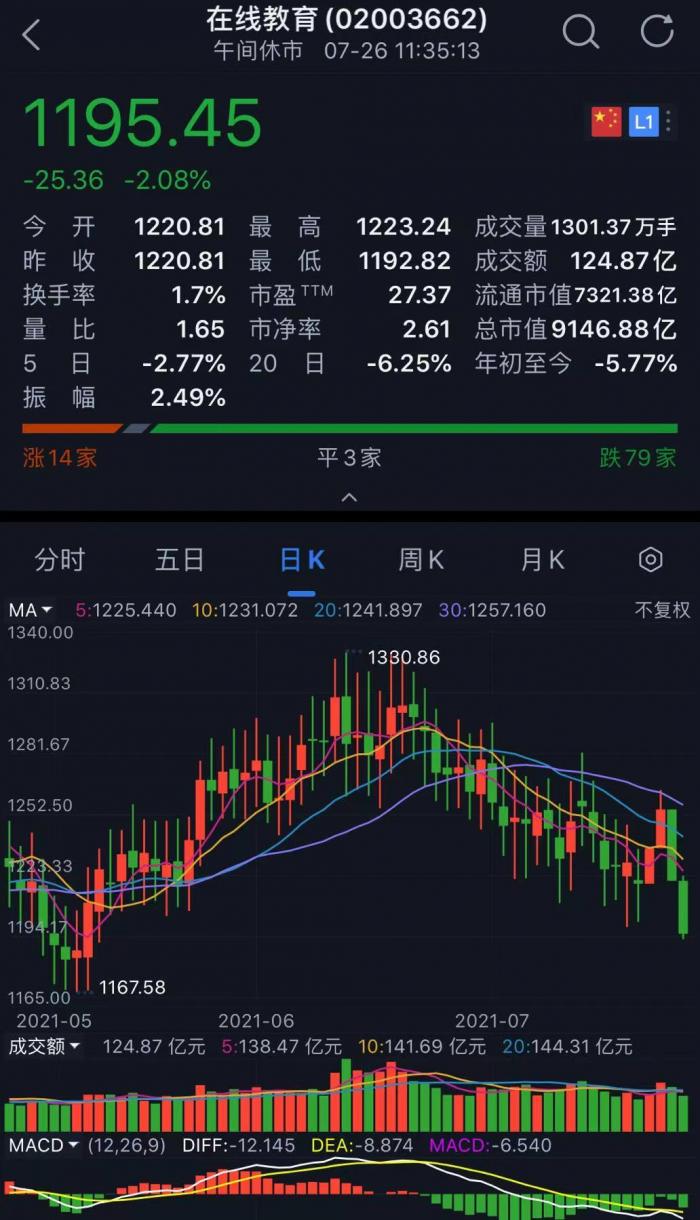The image size is (700, 1220).
Task: View the 涨14家 rising stocks list
Action: (60, 458)
